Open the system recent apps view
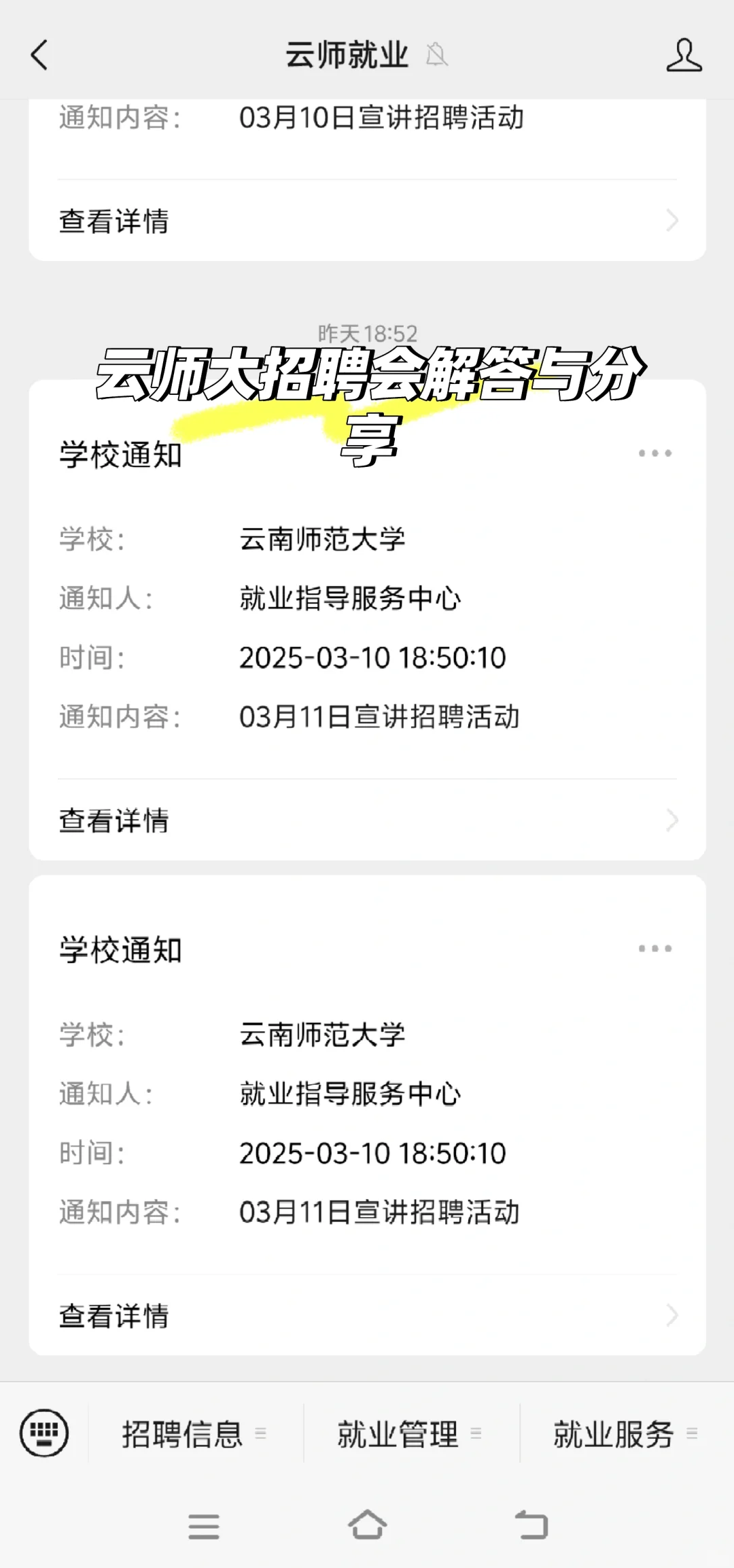734x1568 pixels. (x=203, y=1527)
